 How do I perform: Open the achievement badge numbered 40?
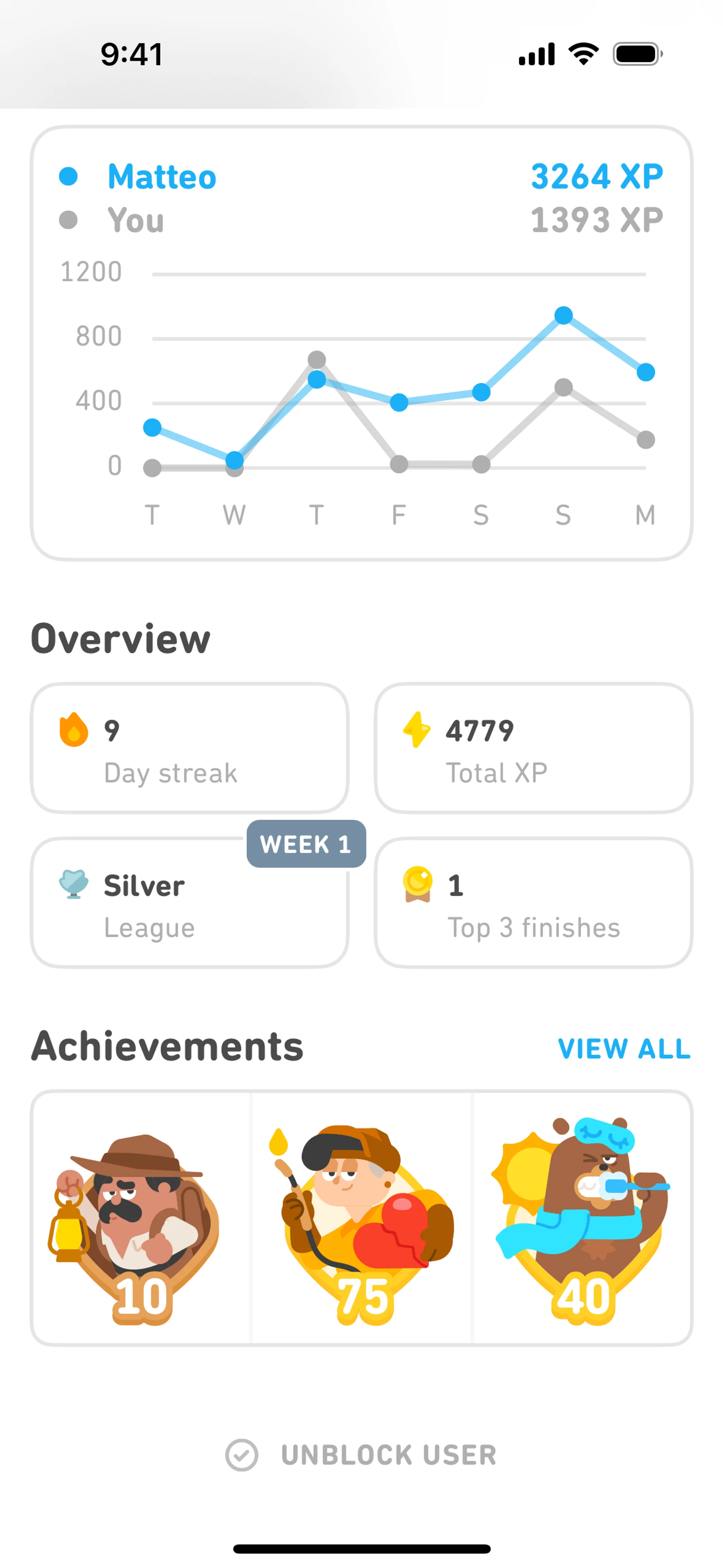tap(583, 1219)
